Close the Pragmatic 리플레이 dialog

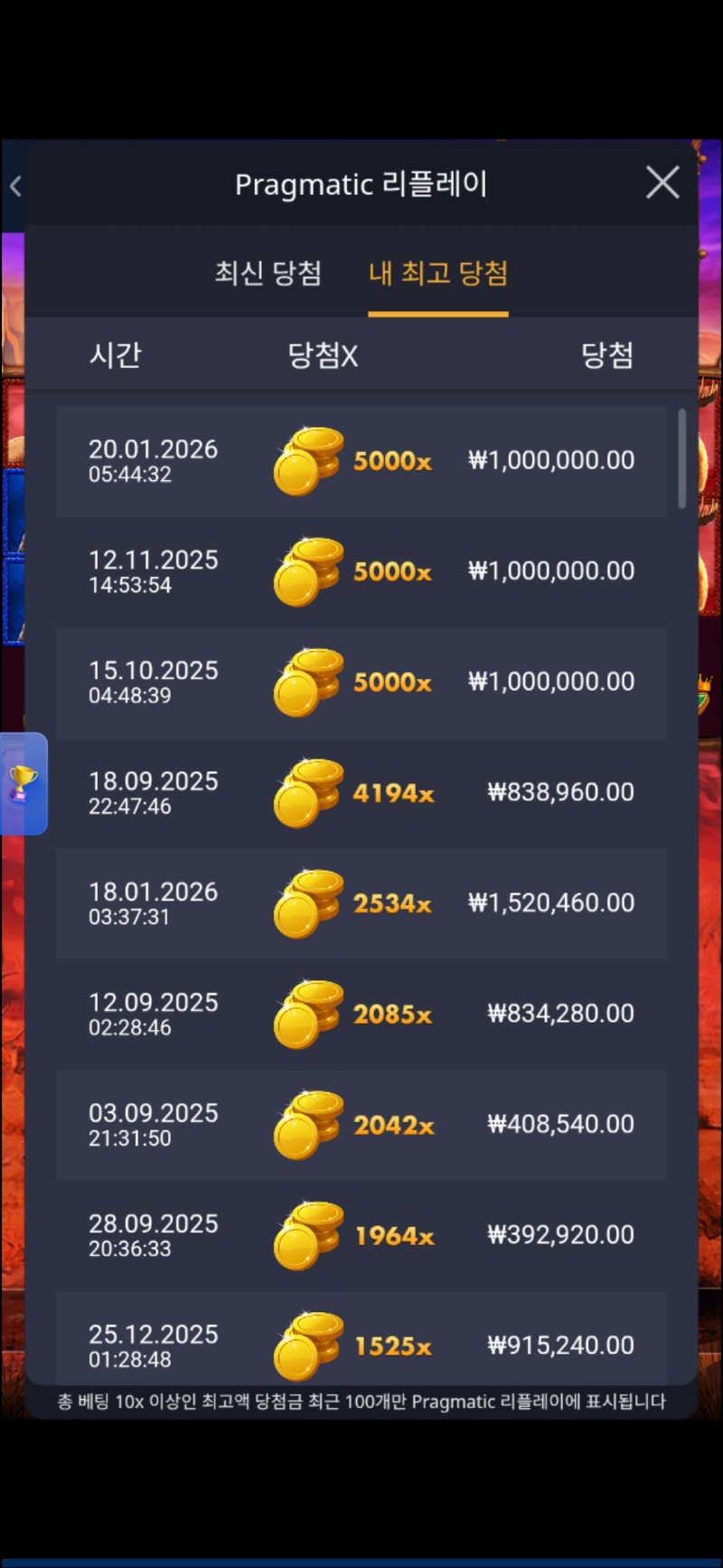pyautogui.click(x=662, y=183)
